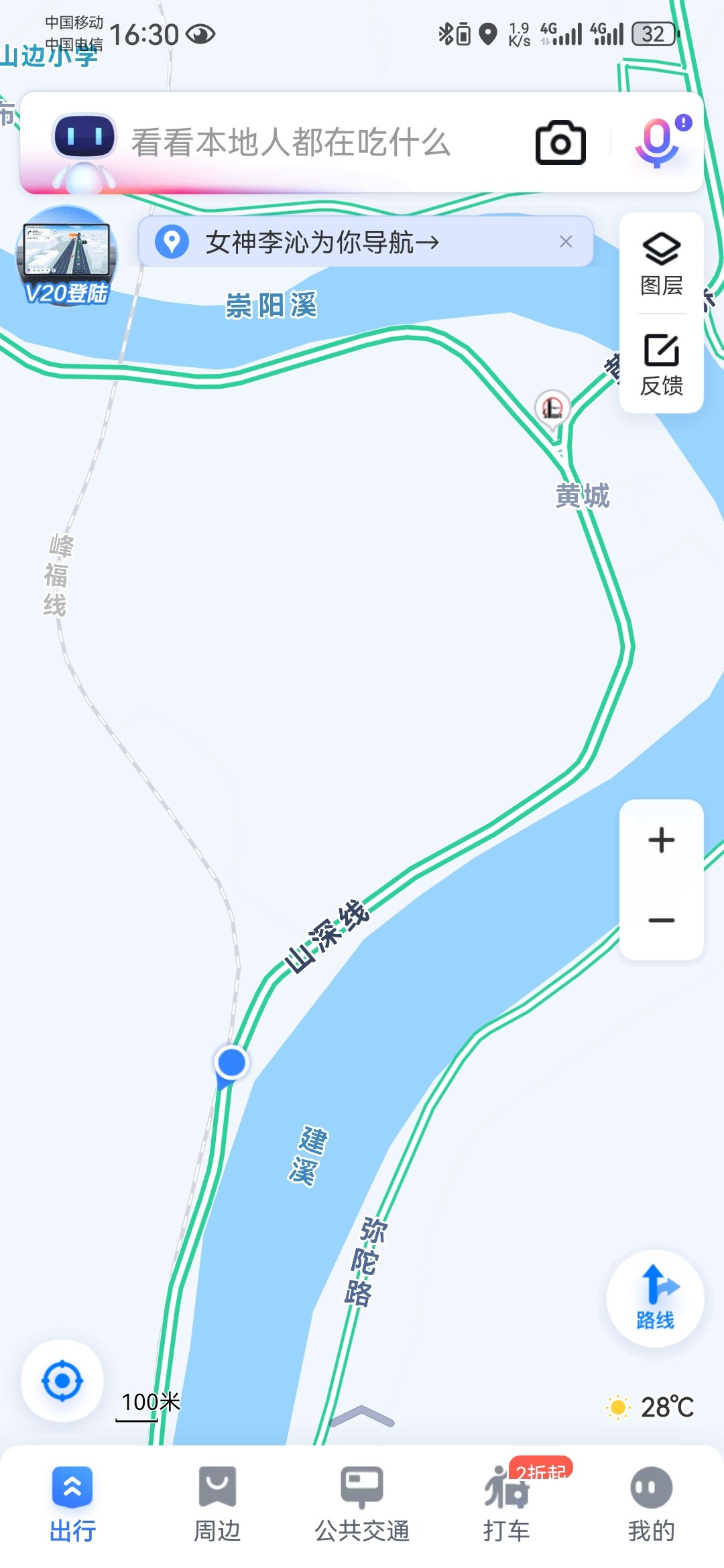The image size is (724, 1568).
Task: Start voice search with the microphone
Action: pos(658,143)
